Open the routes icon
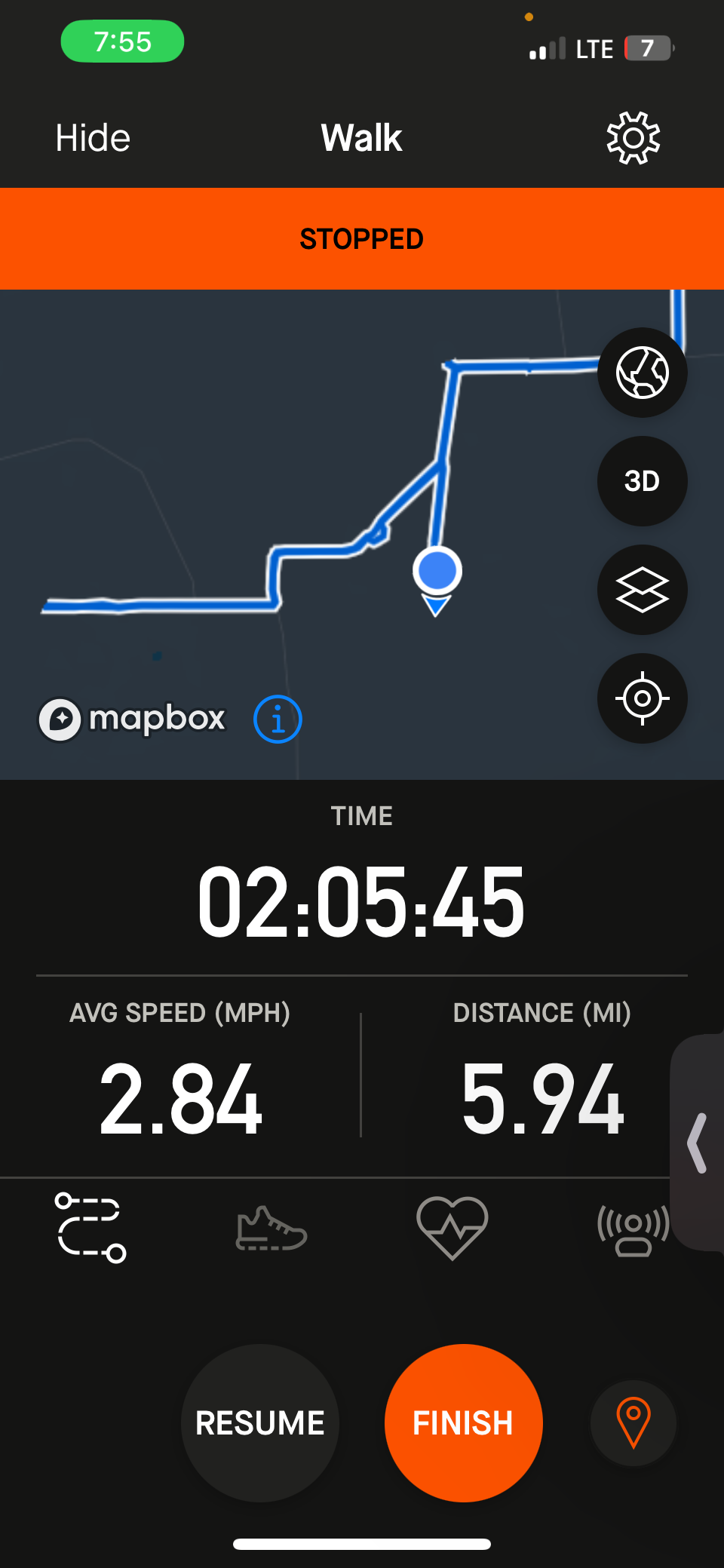 [90, 1228]
